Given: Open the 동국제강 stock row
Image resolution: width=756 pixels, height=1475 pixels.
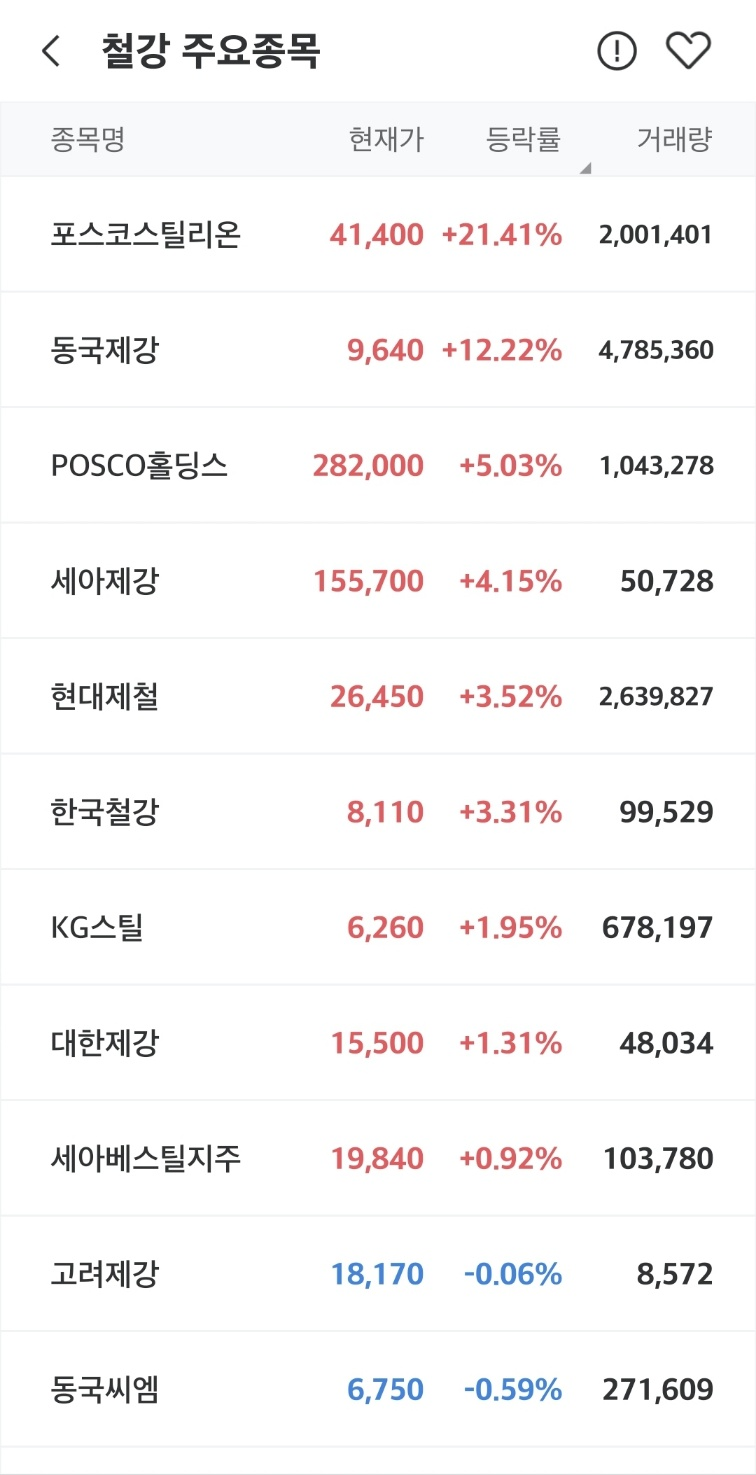Looking at the screenshot, I should [x=378, y=350].
